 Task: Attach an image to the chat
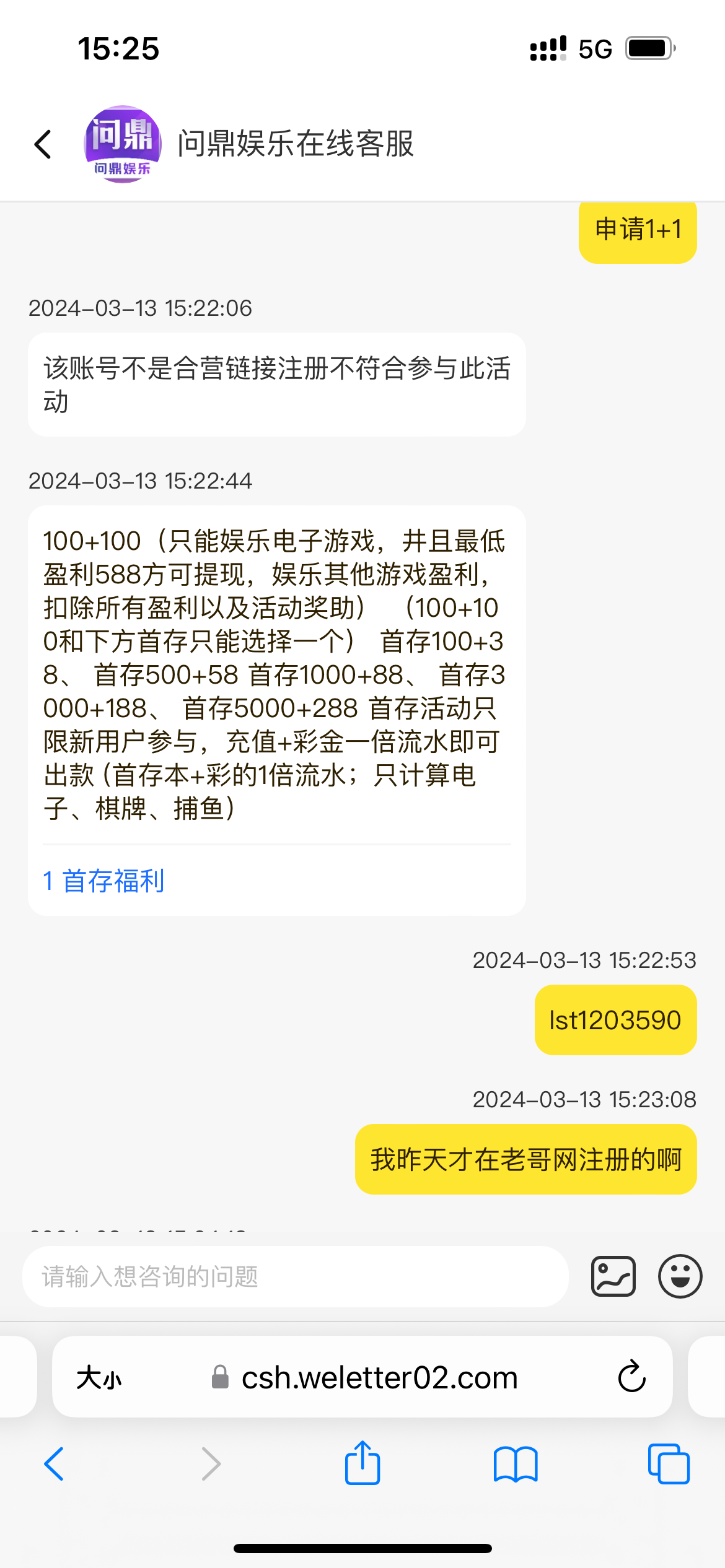tap(613, 1276)
